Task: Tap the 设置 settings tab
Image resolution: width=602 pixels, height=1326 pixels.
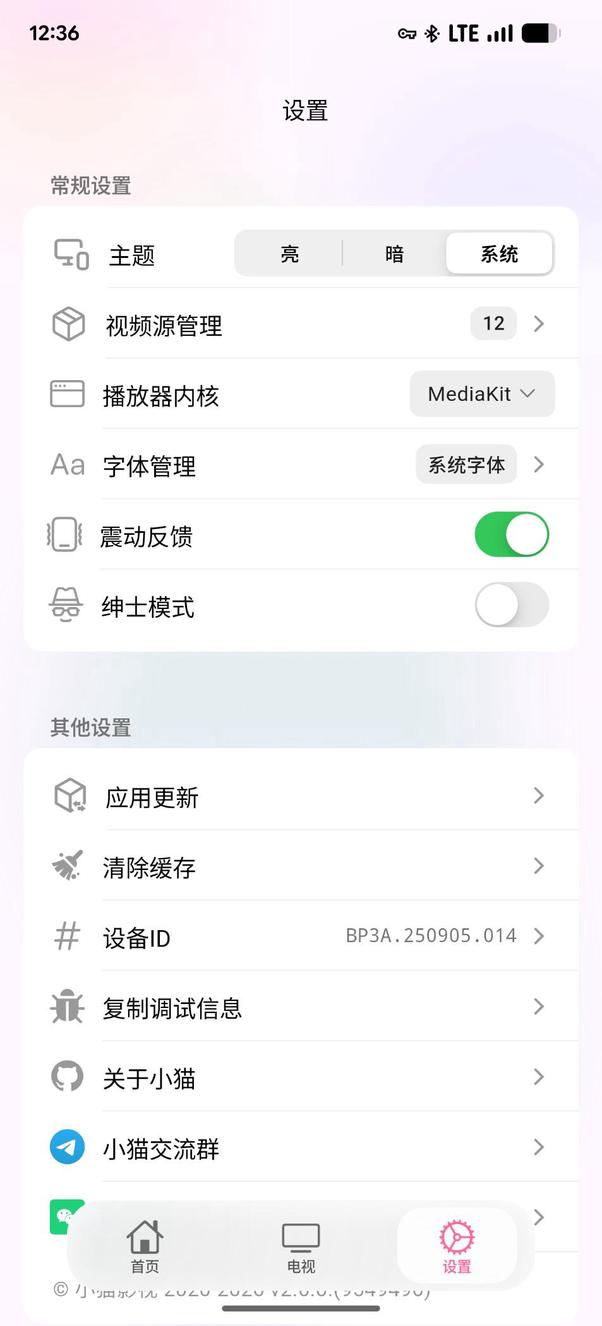Action: coord(457,1246)
